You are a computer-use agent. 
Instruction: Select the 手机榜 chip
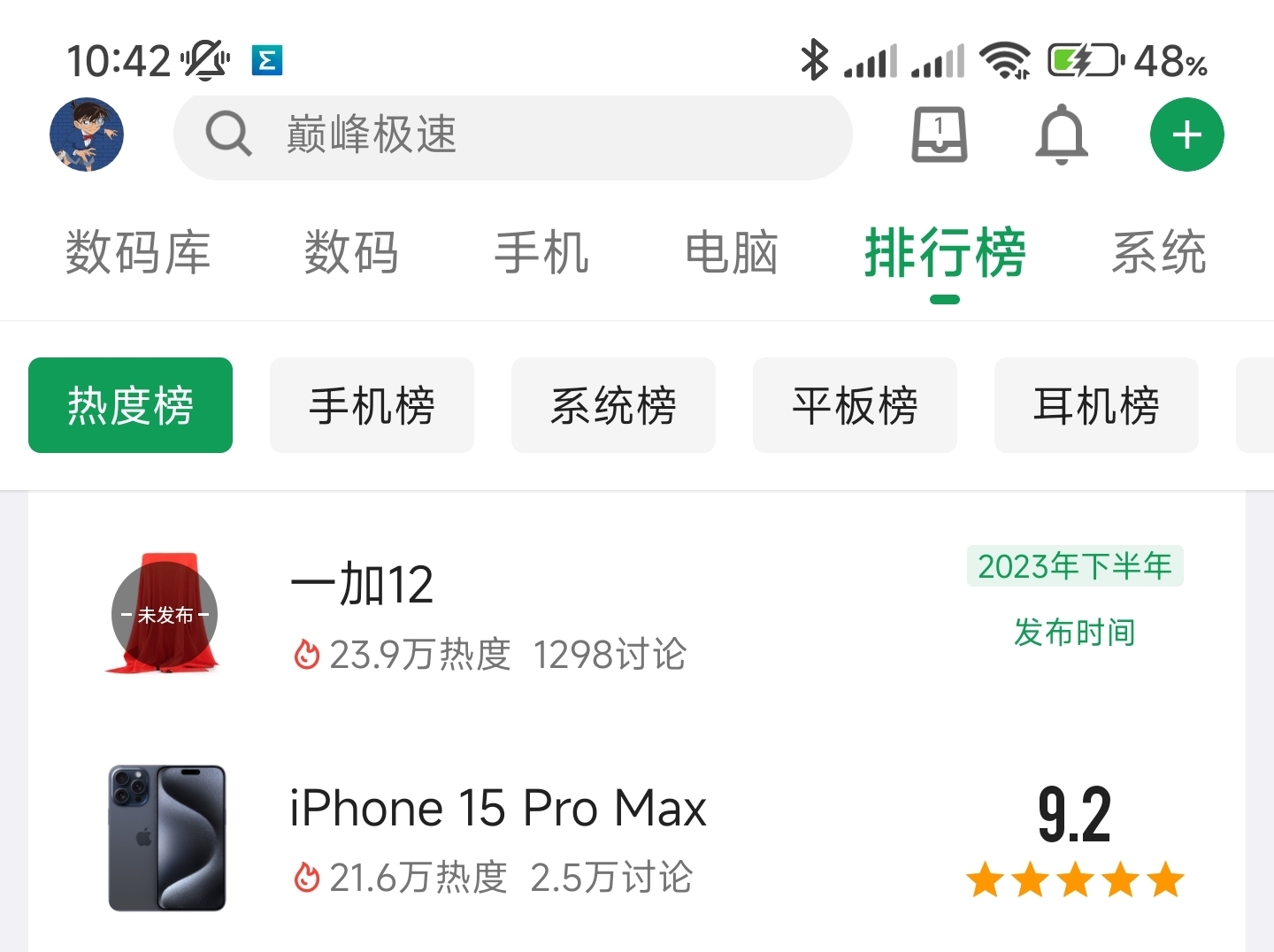pyautogui.click(x=372, y=406)
